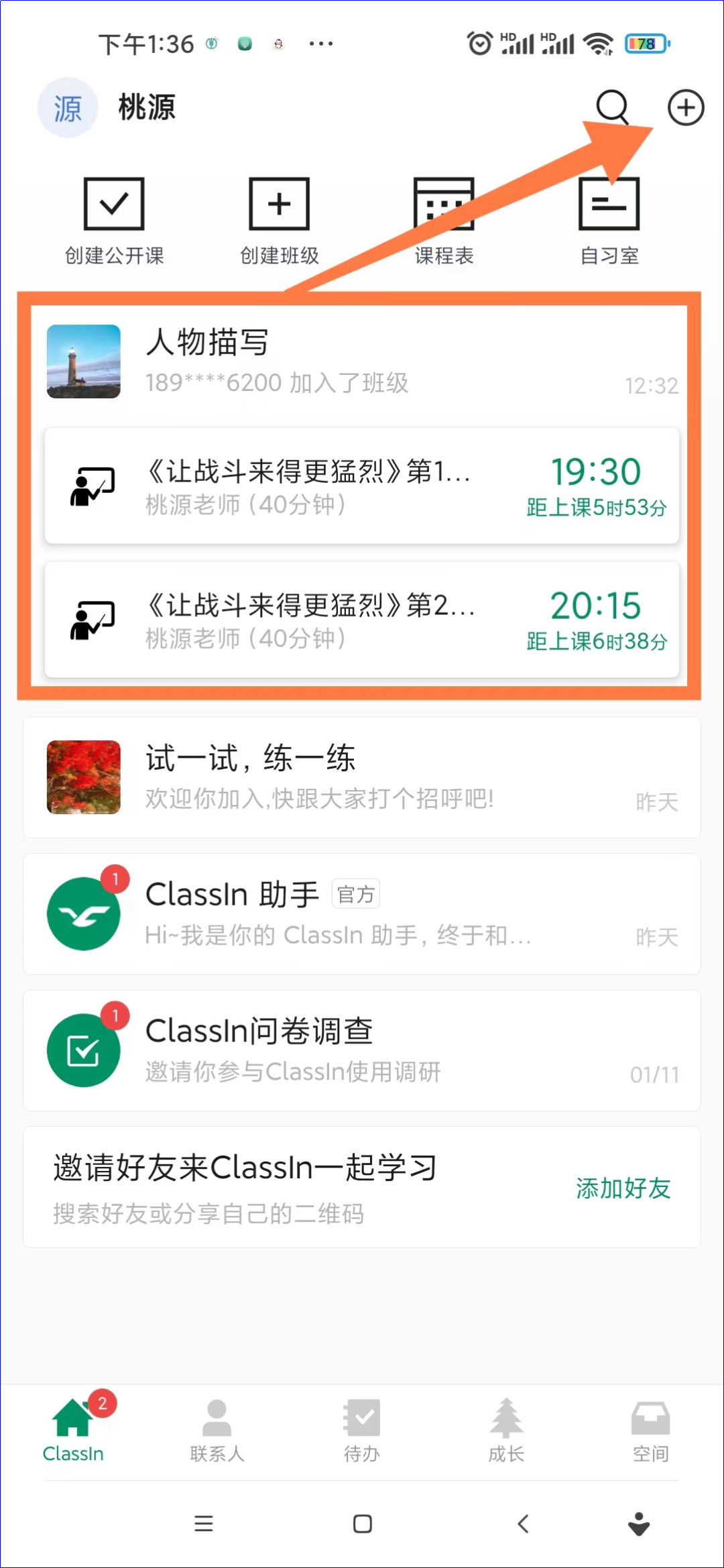Viewport: 724px width, 1568px height.
Task: Tap the 人物描写 lighthouse class thumbnail
Action: pos(83,362)
